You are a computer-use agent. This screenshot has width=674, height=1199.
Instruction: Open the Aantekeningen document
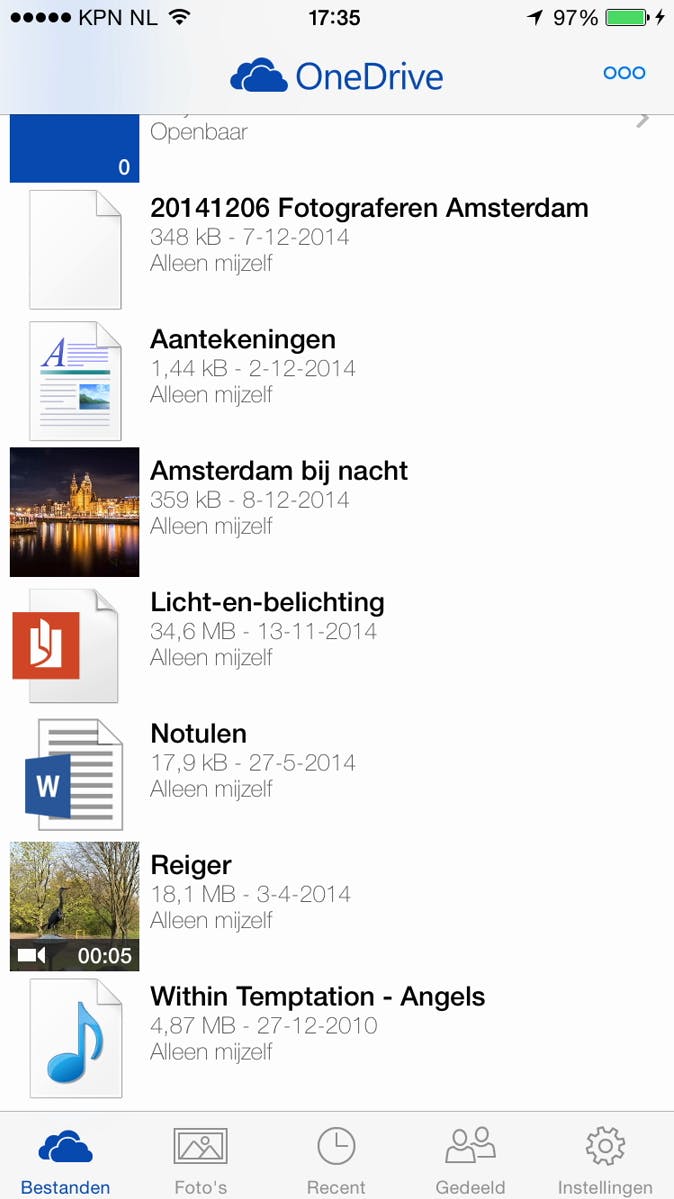click(x=243, y=367)
